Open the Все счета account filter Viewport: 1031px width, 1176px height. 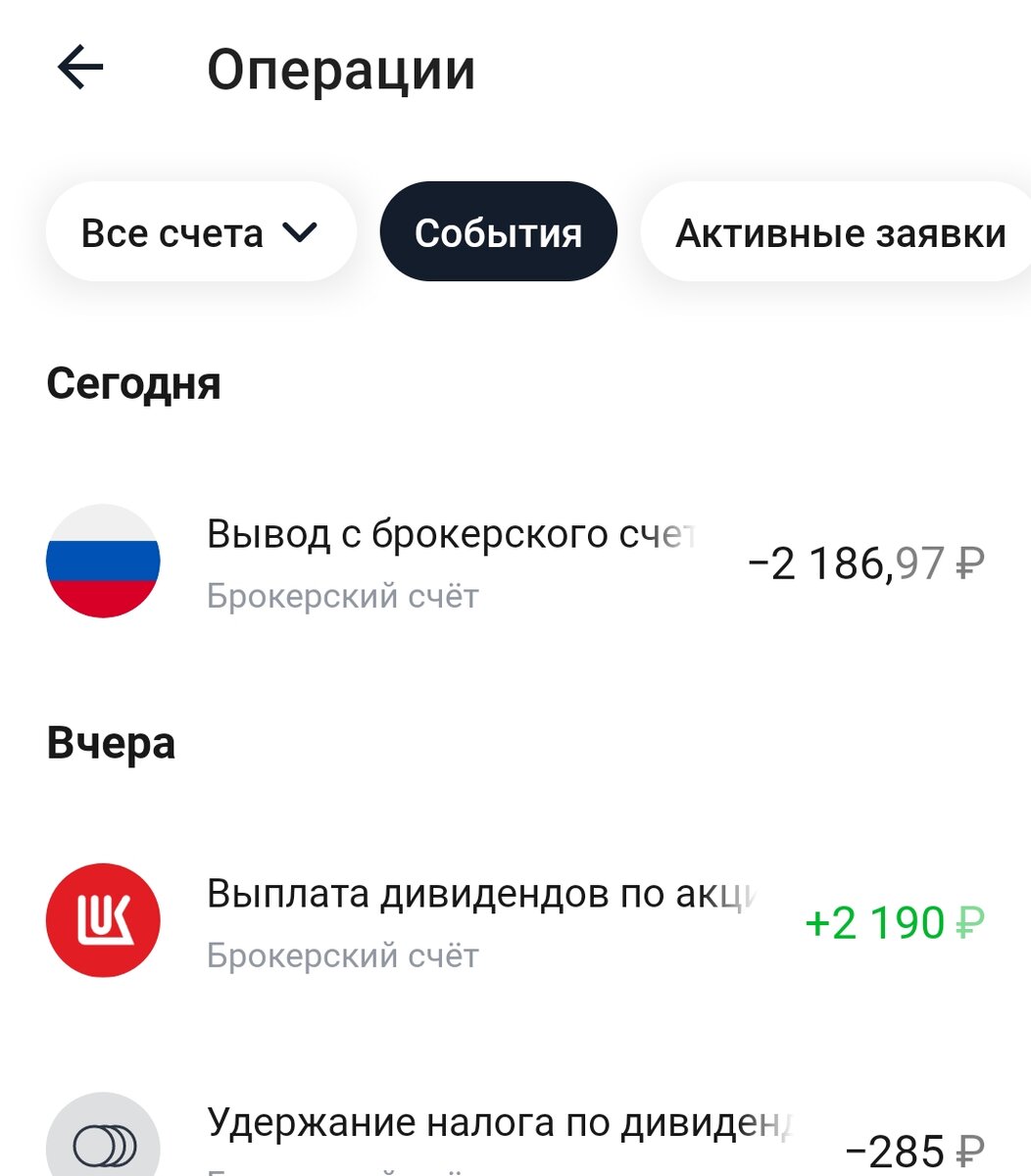click(201, 231)
